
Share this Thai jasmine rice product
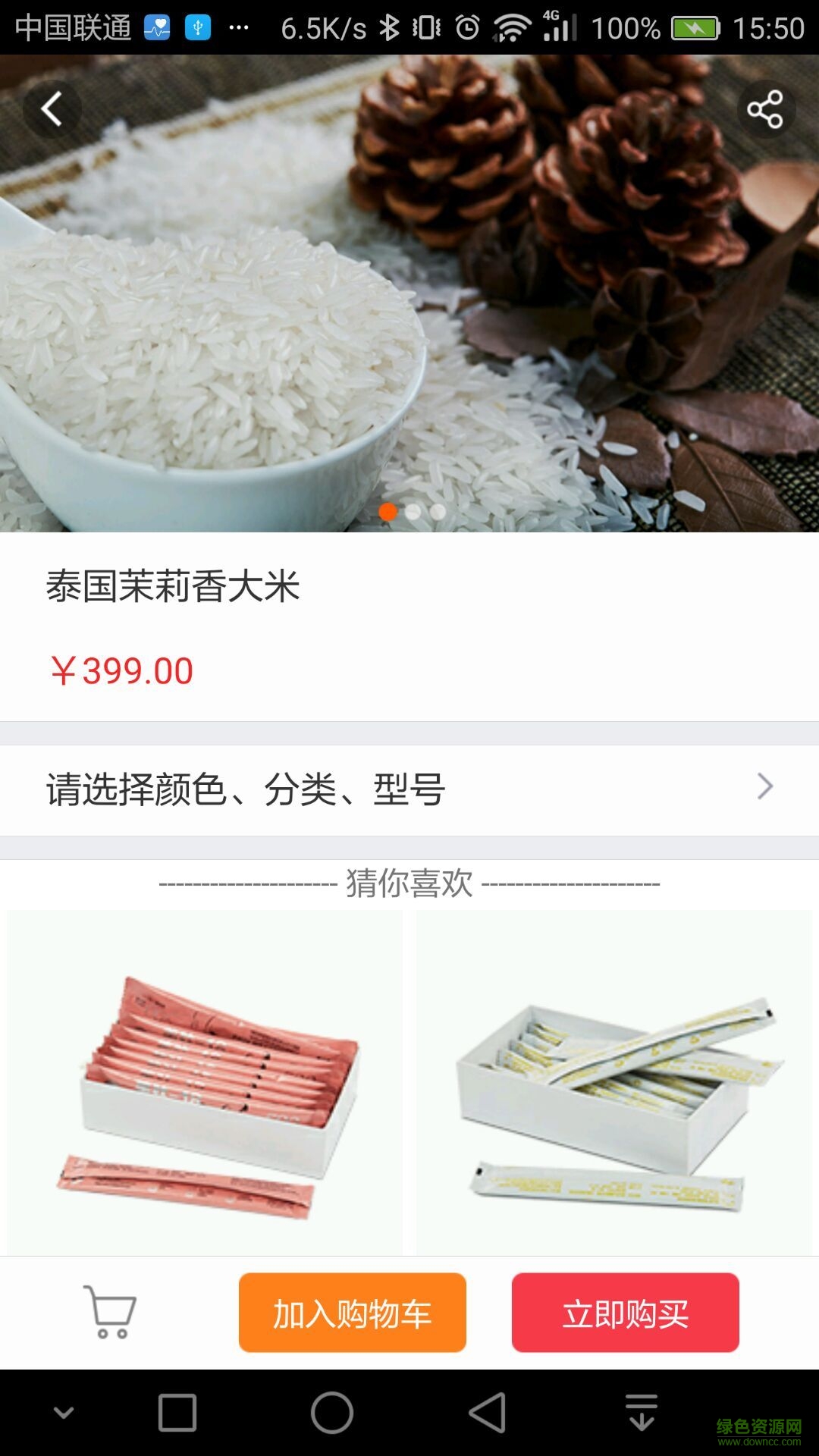[x=765, y=109]
